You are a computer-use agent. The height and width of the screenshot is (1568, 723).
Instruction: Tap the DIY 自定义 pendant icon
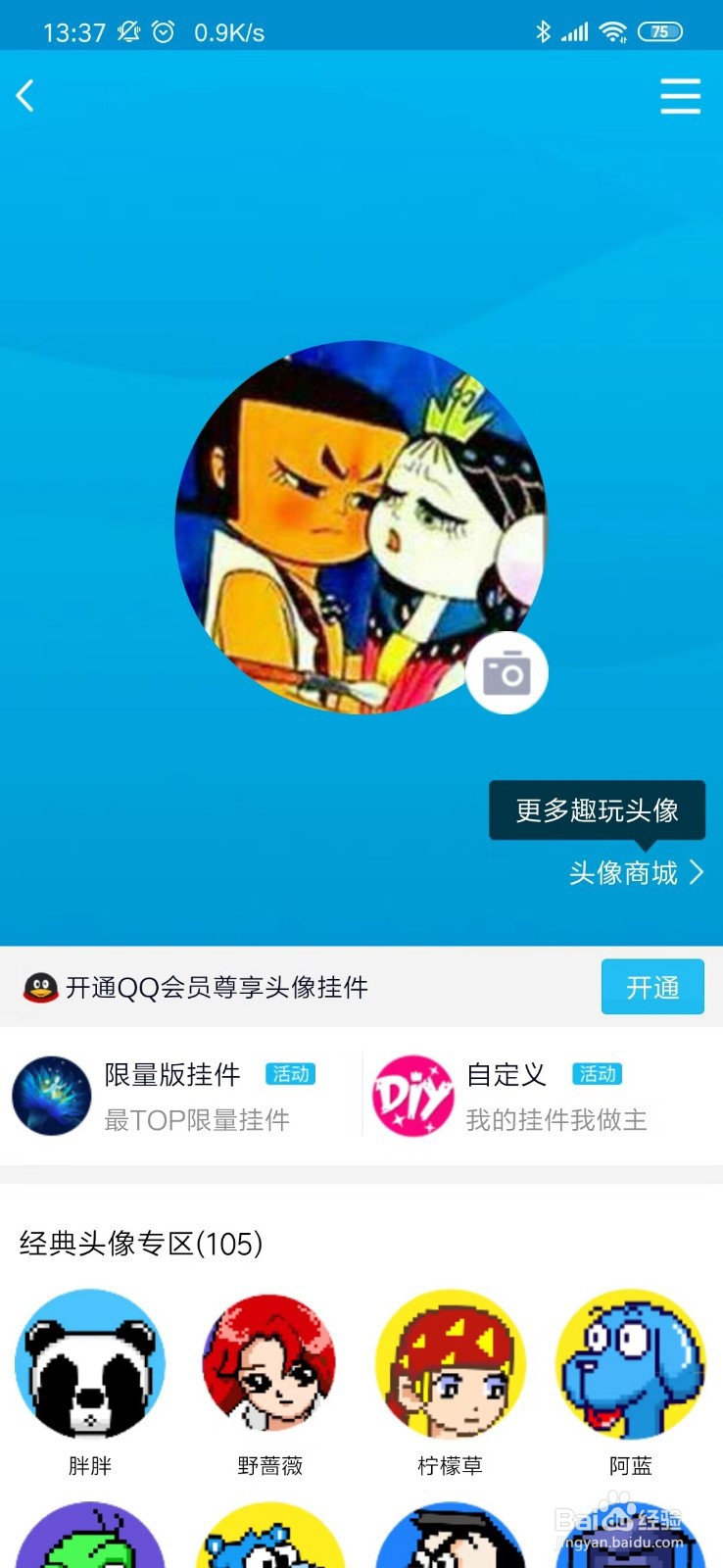411,1096
